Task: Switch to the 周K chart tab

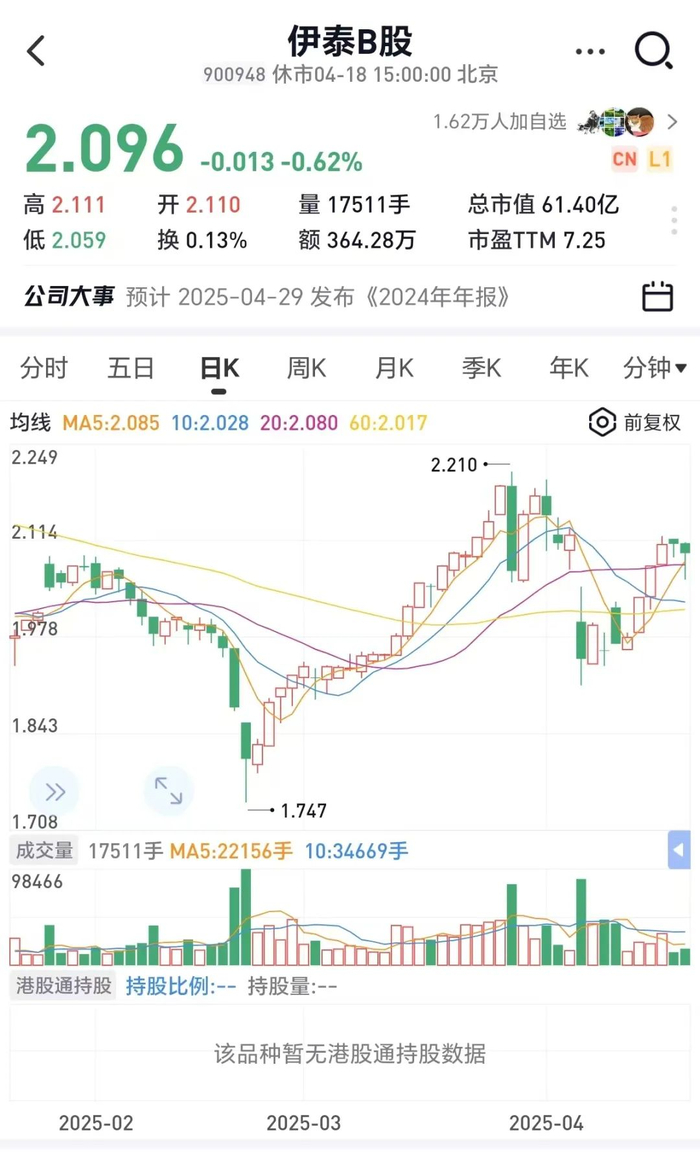Action: click(x=306, y=368)
